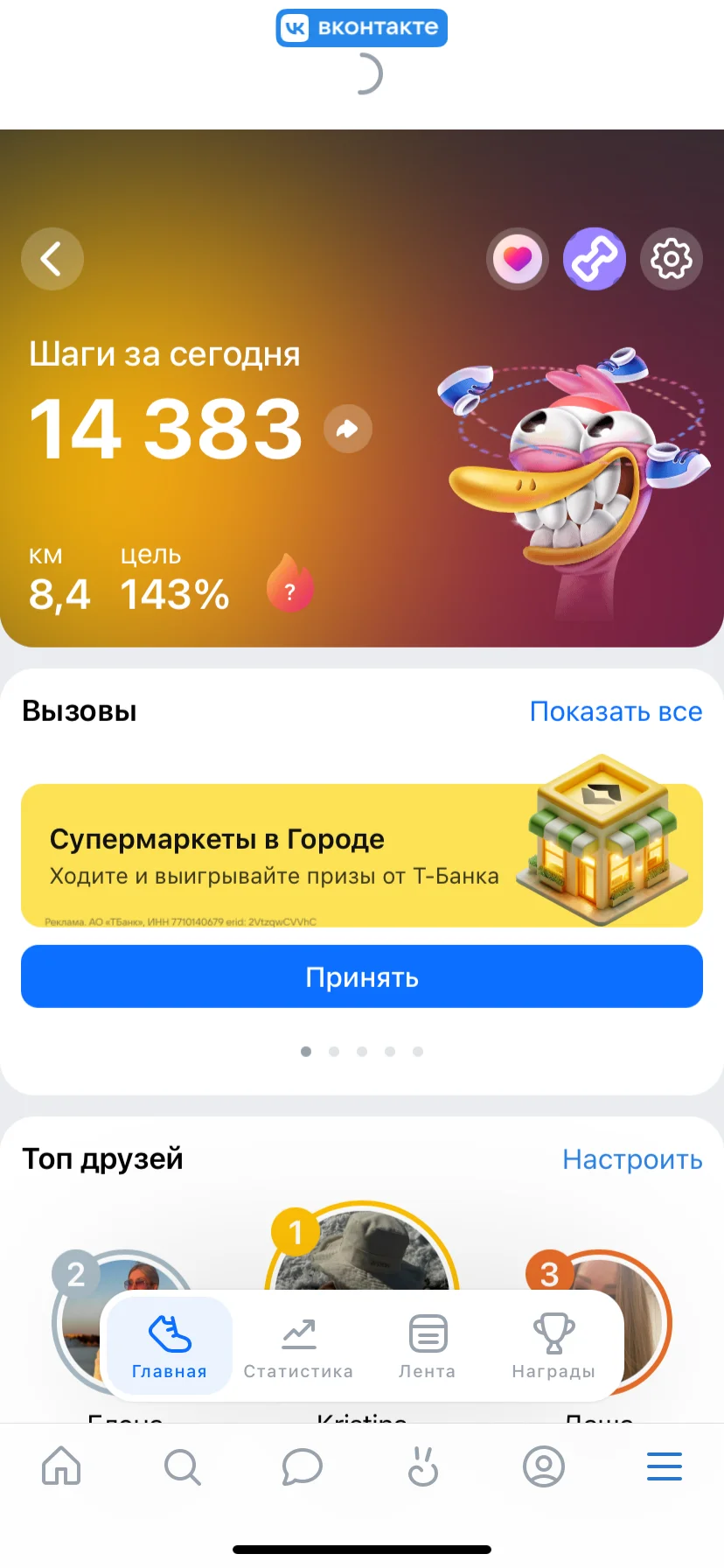Tap the bunny-ears icon in bottom bar
This screenshot has width=724, height=1568.
[423, 1466]
